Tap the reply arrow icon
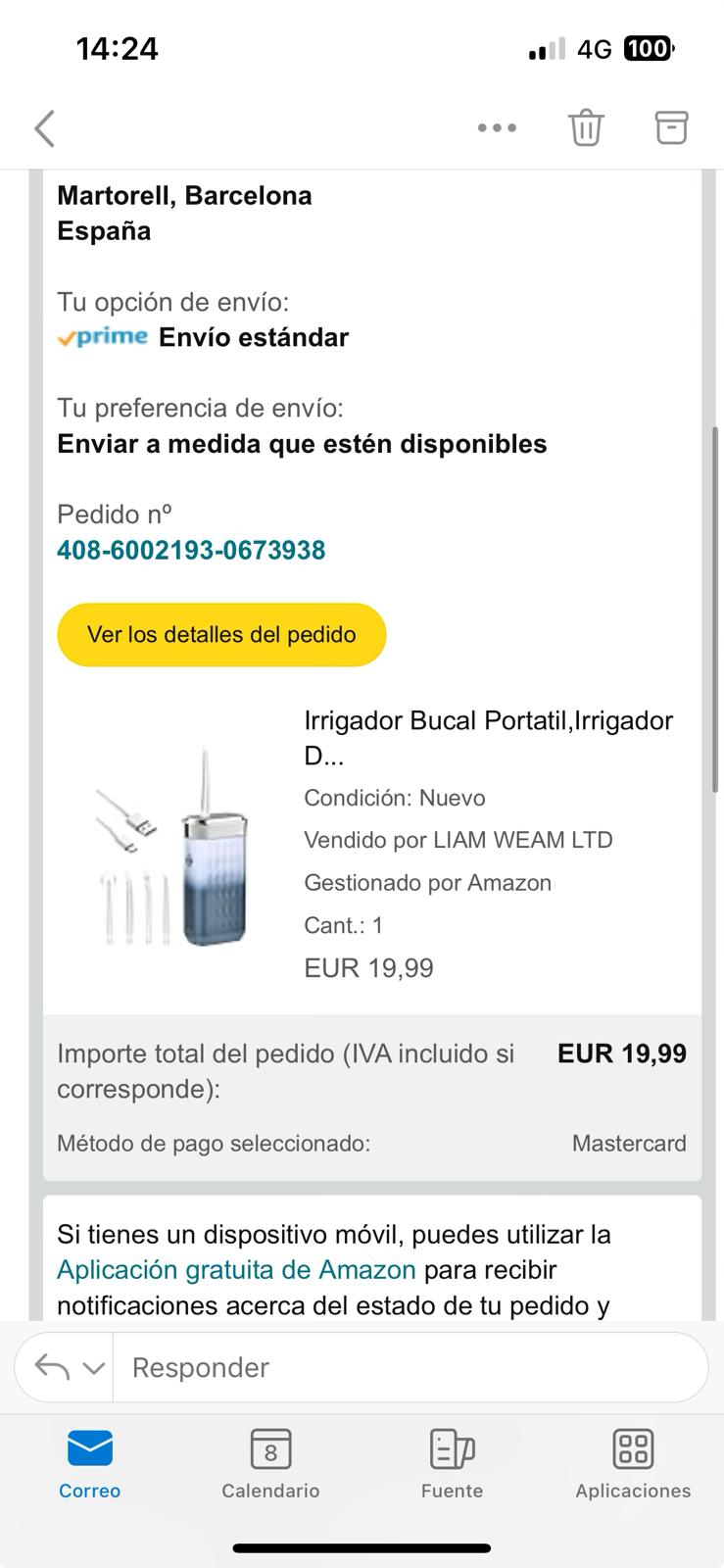This screenshot has height=1568, width=724. 52,1367
